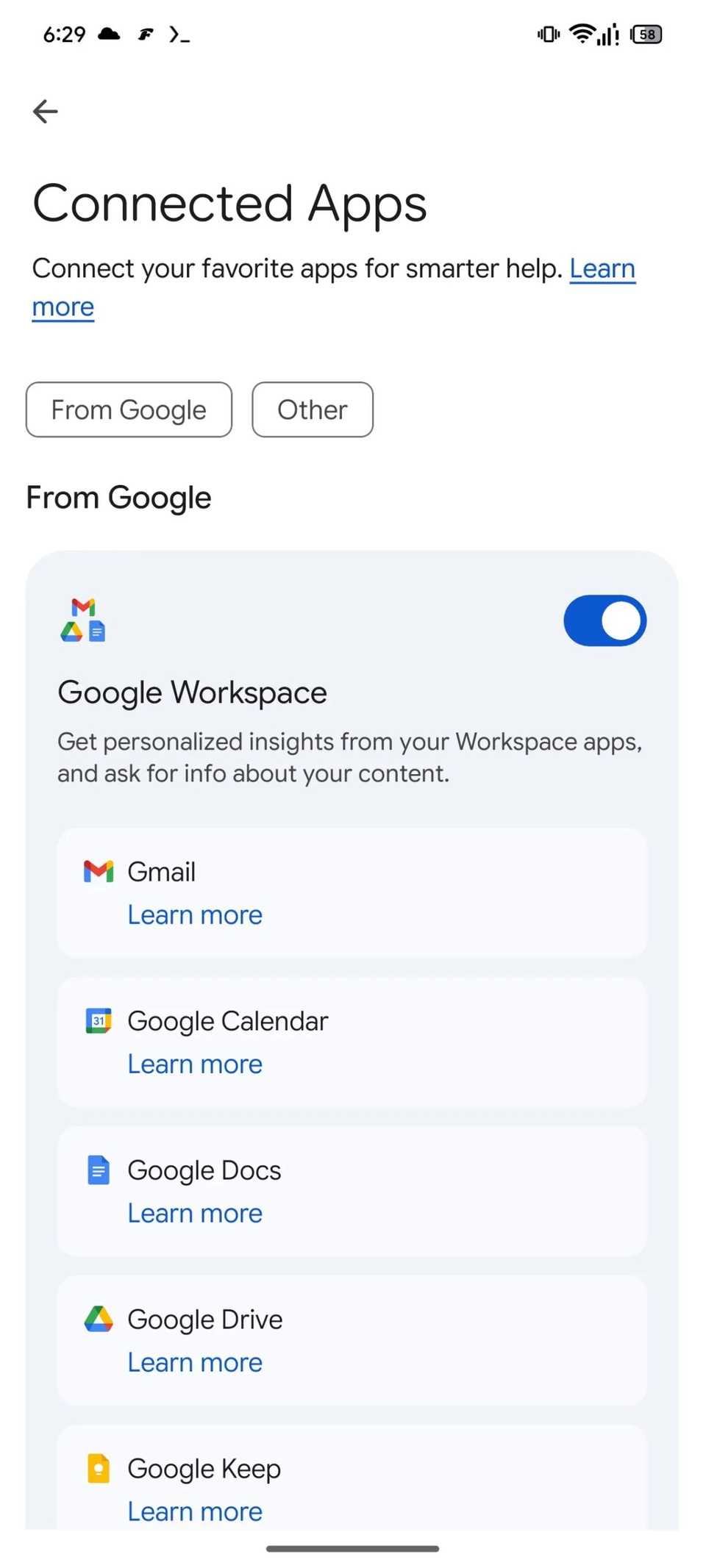The height and width of the screenshot is (1568, 706).
Task: Open Learn more for Gmail
Action: click(x=194, y=914)
